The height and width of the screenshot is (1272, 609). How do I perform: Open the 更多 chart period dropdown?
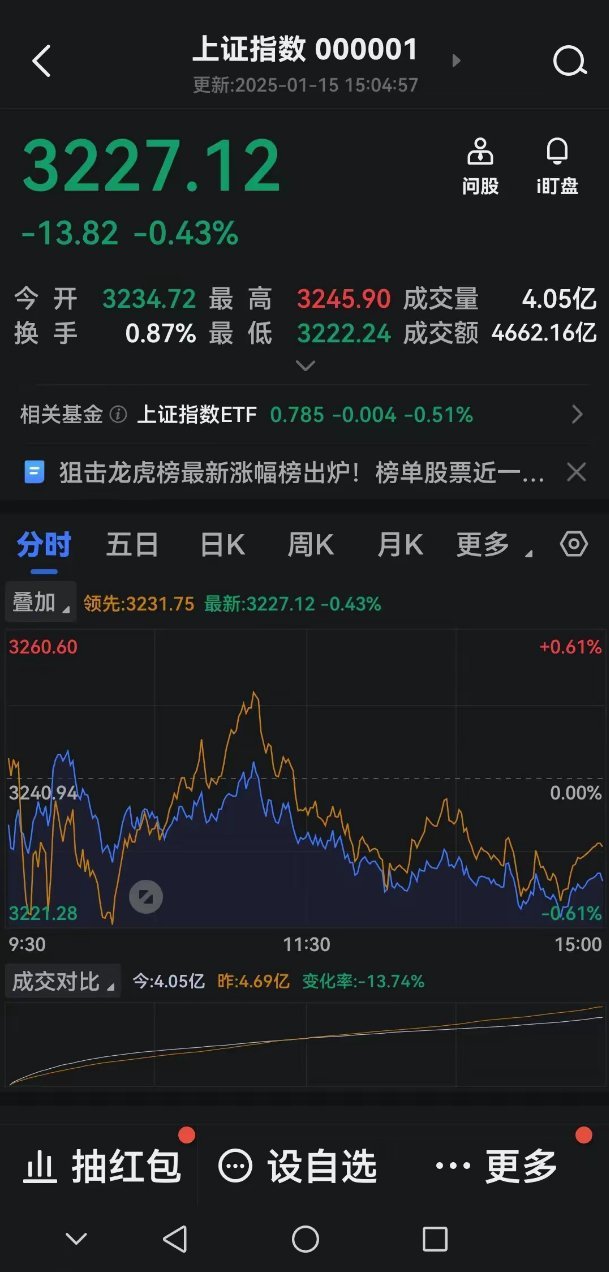tap(489, 545)
